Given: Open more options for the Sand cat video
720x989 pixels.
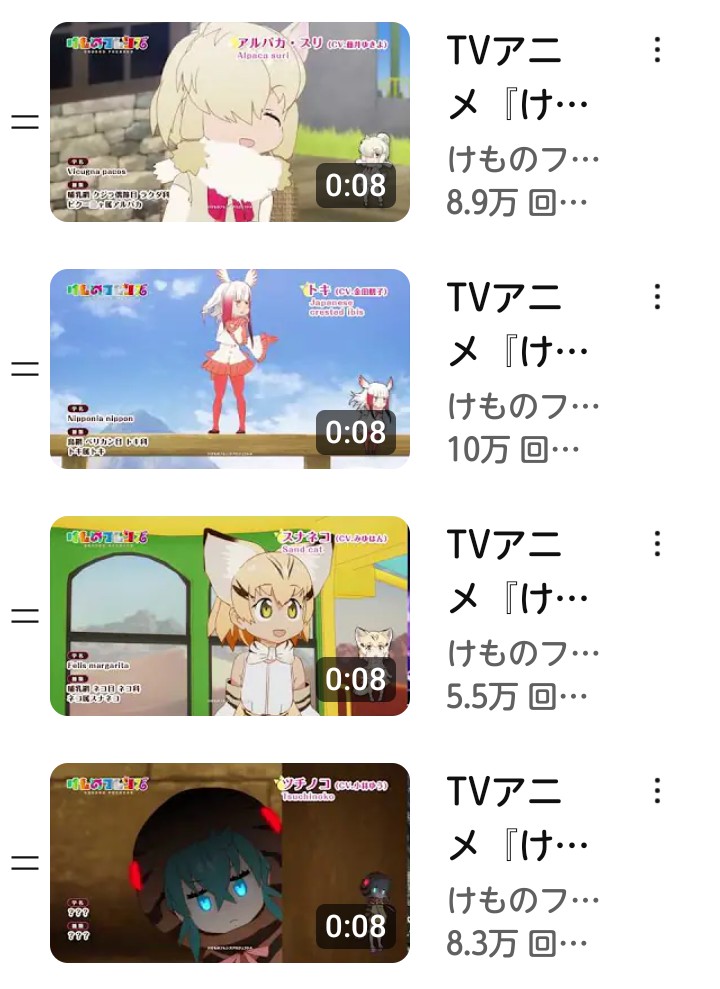Looking at the screenshot, I should pyautogui.click(x=657, y=544).
